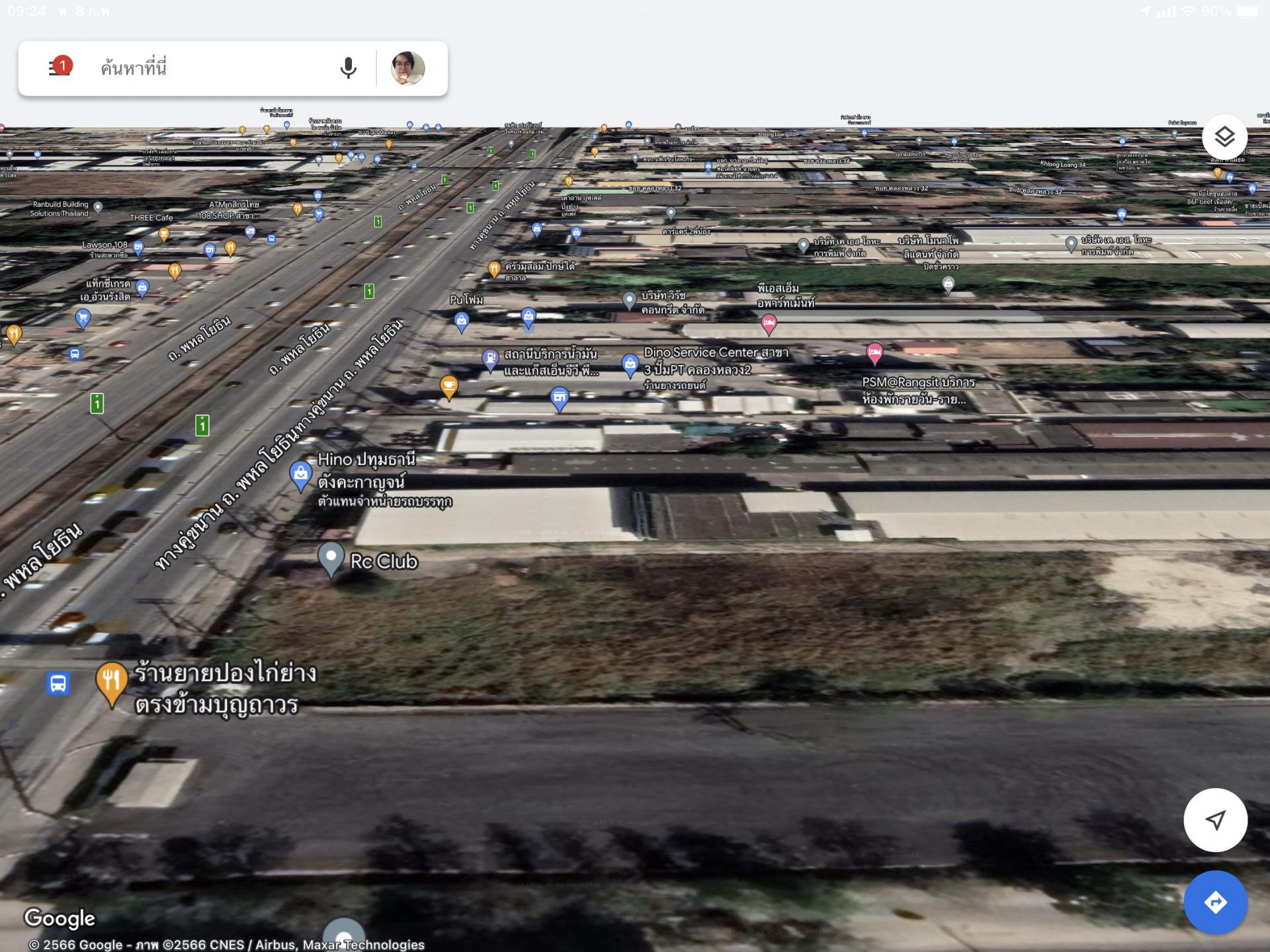Open the map layers button

click(x=1224, y=137)
